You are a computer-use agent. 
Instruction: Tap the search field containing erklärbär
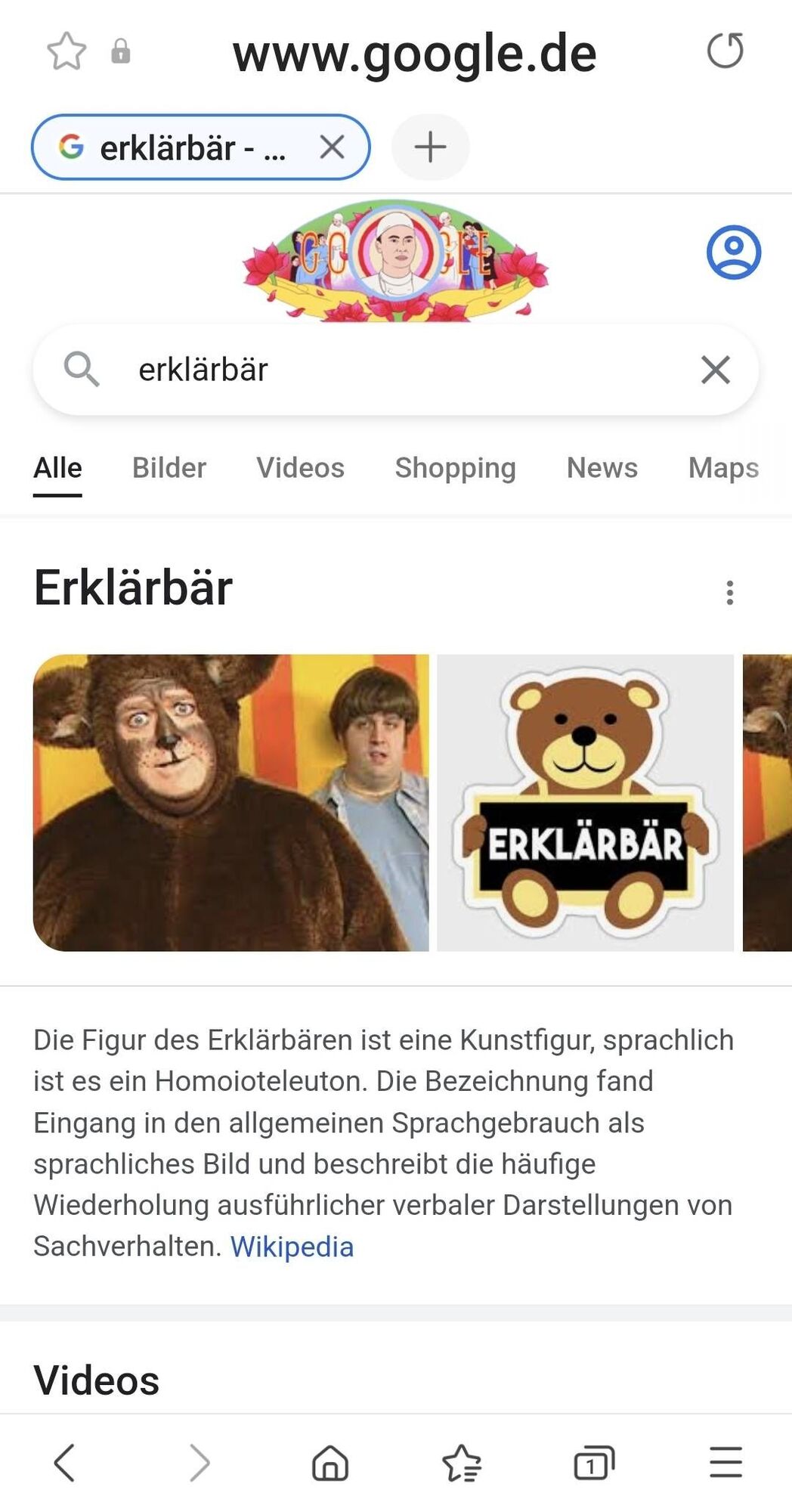coord(393,370)
